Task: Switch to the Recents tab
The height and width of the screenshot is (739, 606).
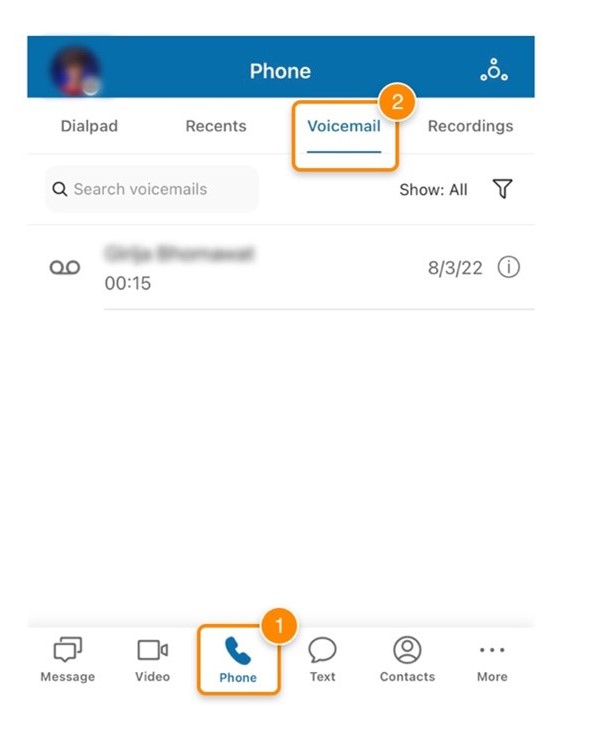Action: point(215,126)
